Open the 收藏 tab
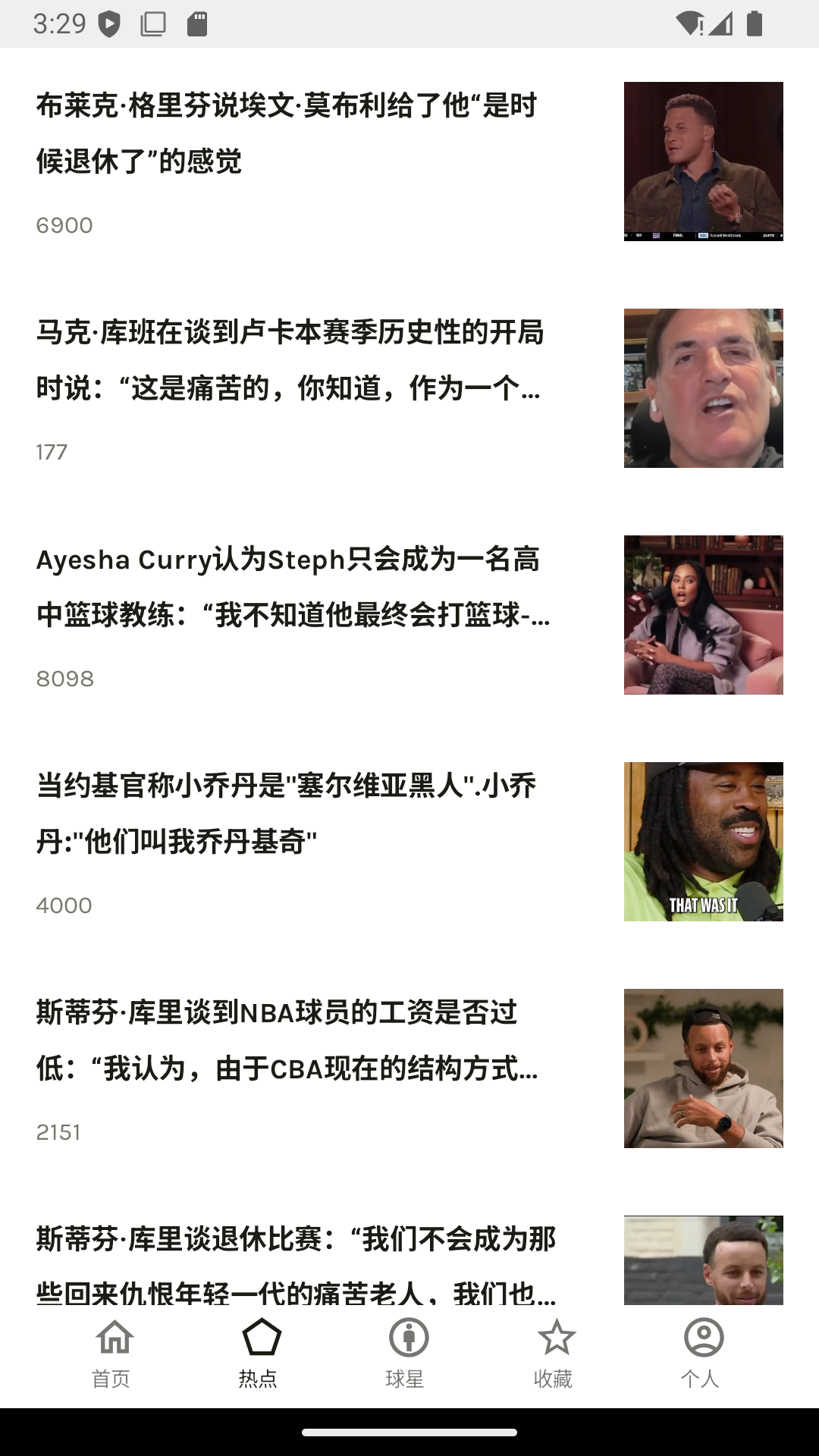819x1456 pixels. tap(554, 1354)
